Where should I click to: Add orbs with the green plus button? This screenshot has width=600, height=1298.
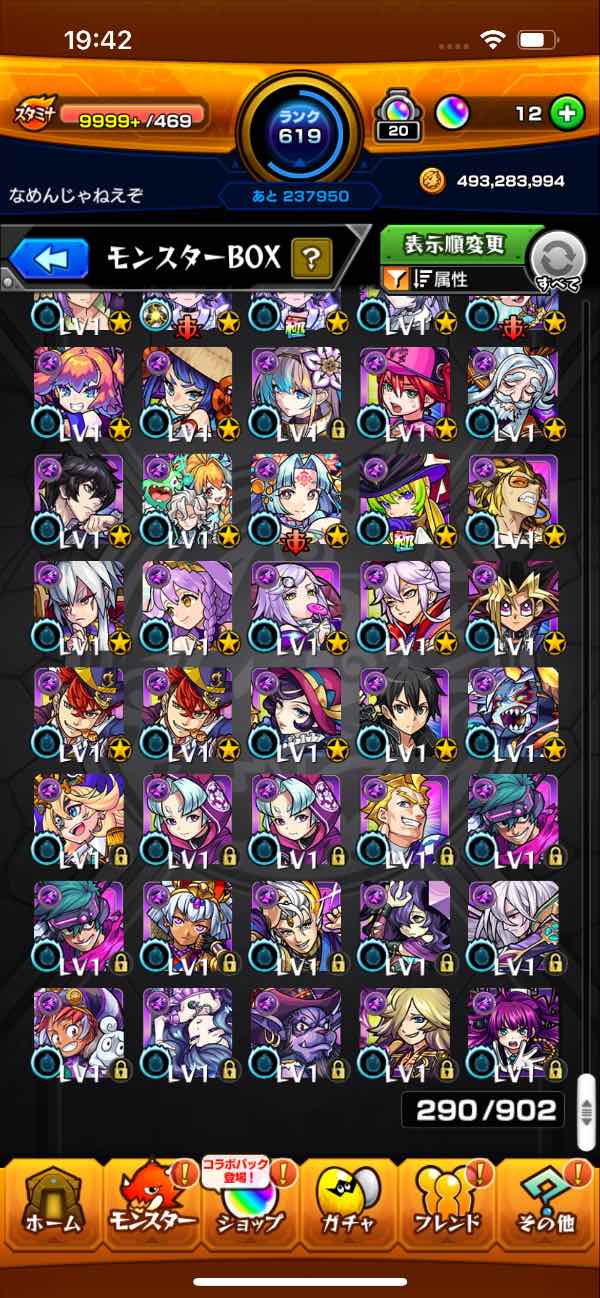tap(566, 113)
